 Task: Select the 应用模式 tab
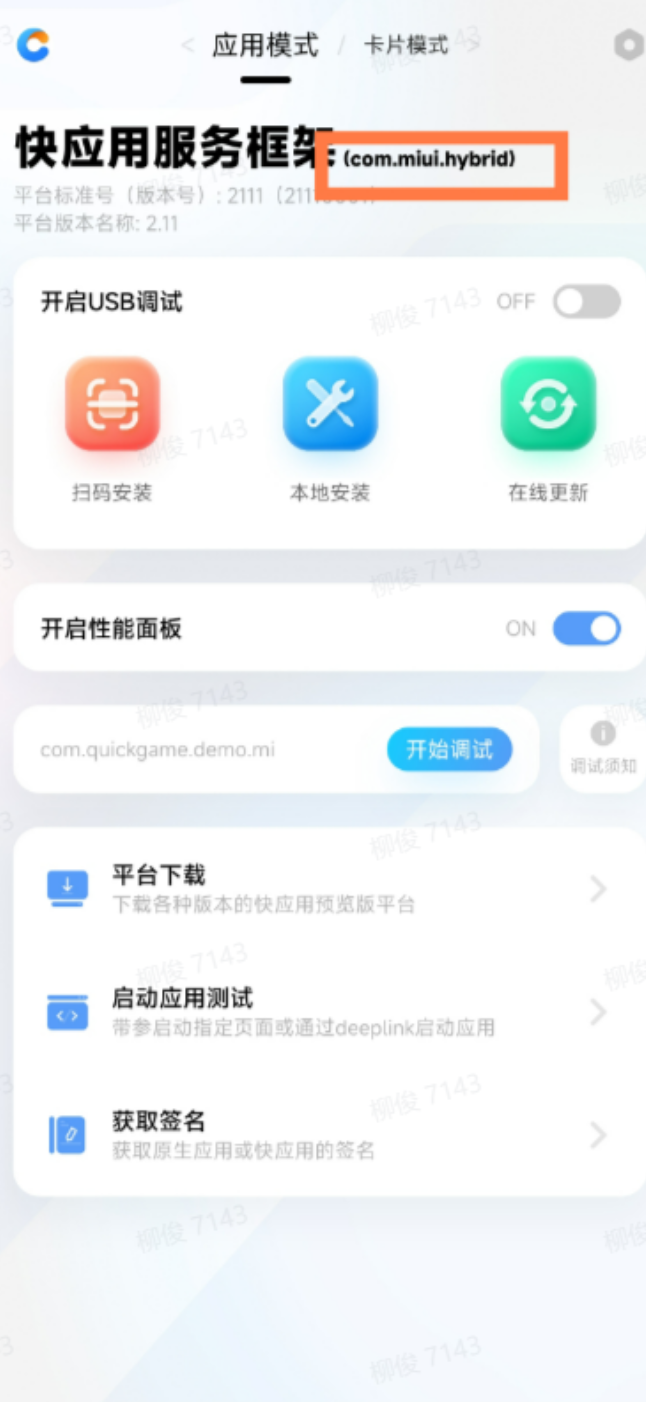(265, 45)
